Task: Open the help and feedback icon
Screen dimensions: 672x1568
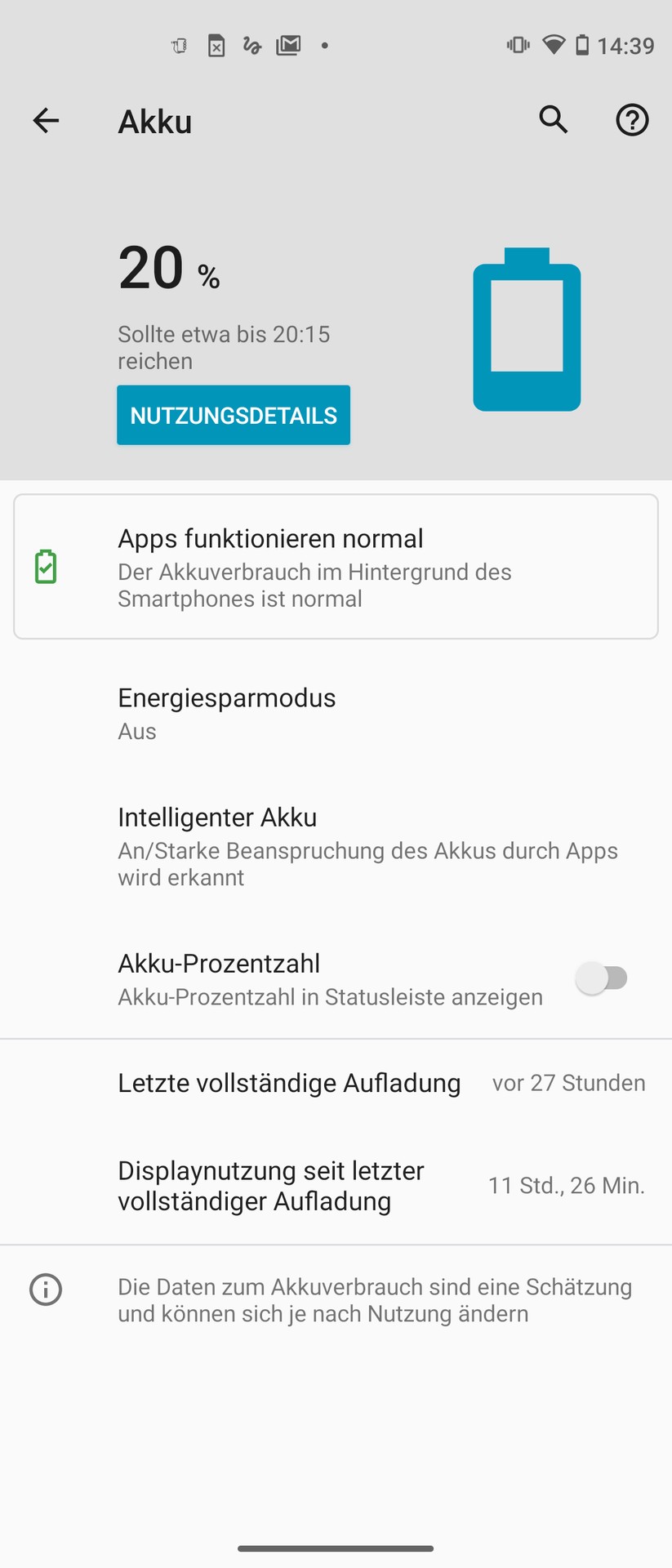Action: tap(631, 120)
